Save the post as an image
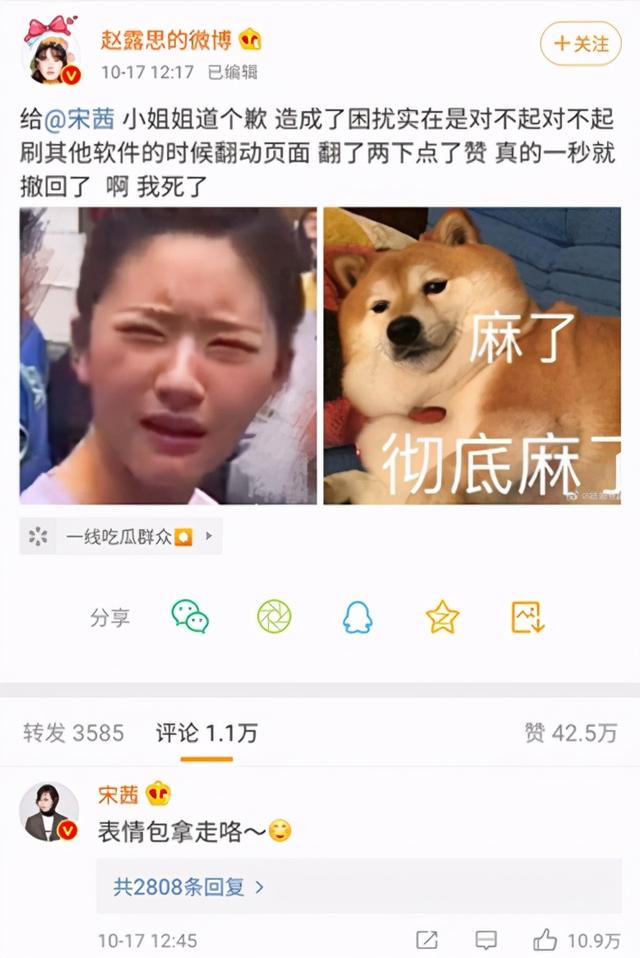Viewport: 640px width, 958px height. 527,616
